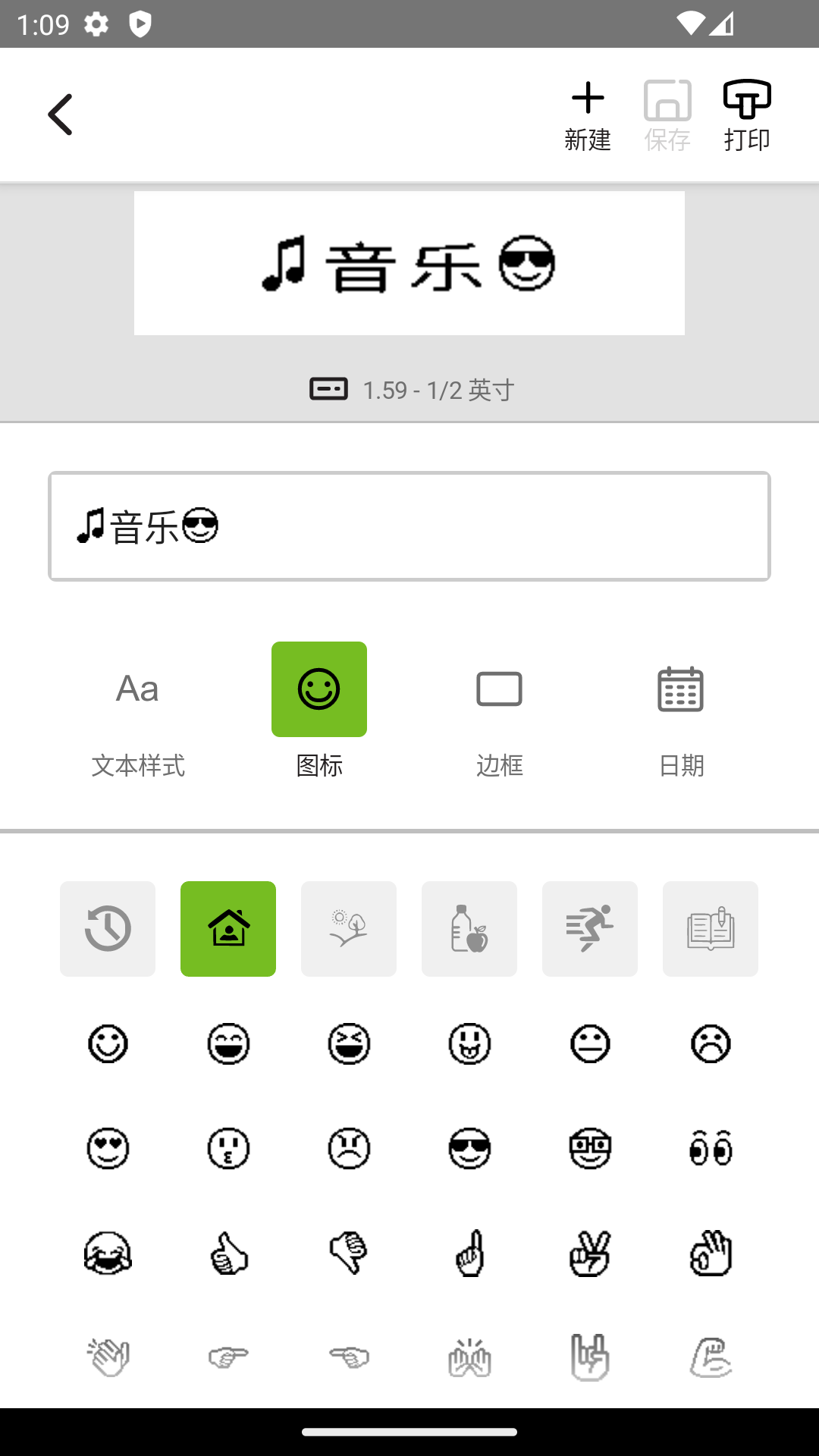Open the food and drink icon category
The height and width of the screenshot is (1456, 819).
tap(469, 928)
